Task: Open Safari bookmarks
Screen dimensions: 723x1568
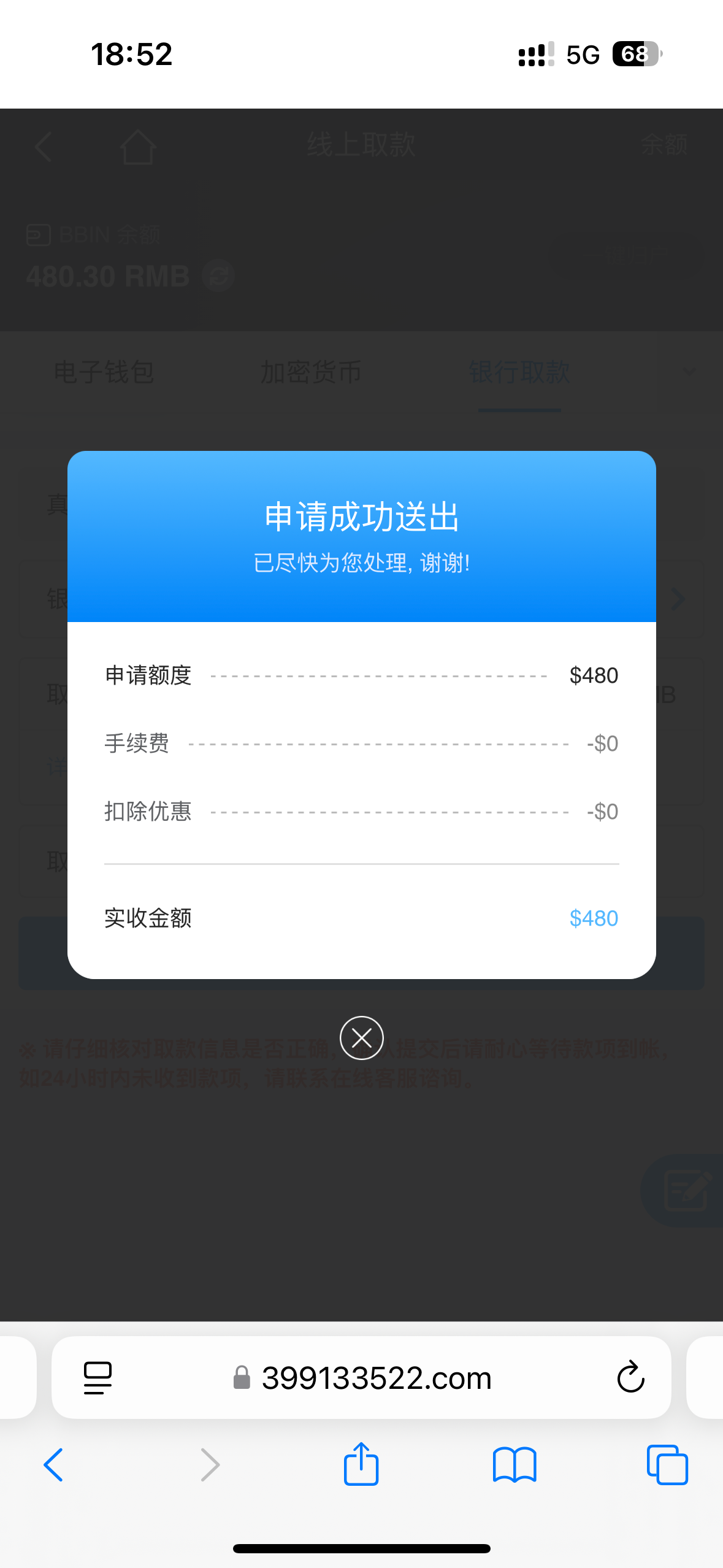Action: point(514,1465)
